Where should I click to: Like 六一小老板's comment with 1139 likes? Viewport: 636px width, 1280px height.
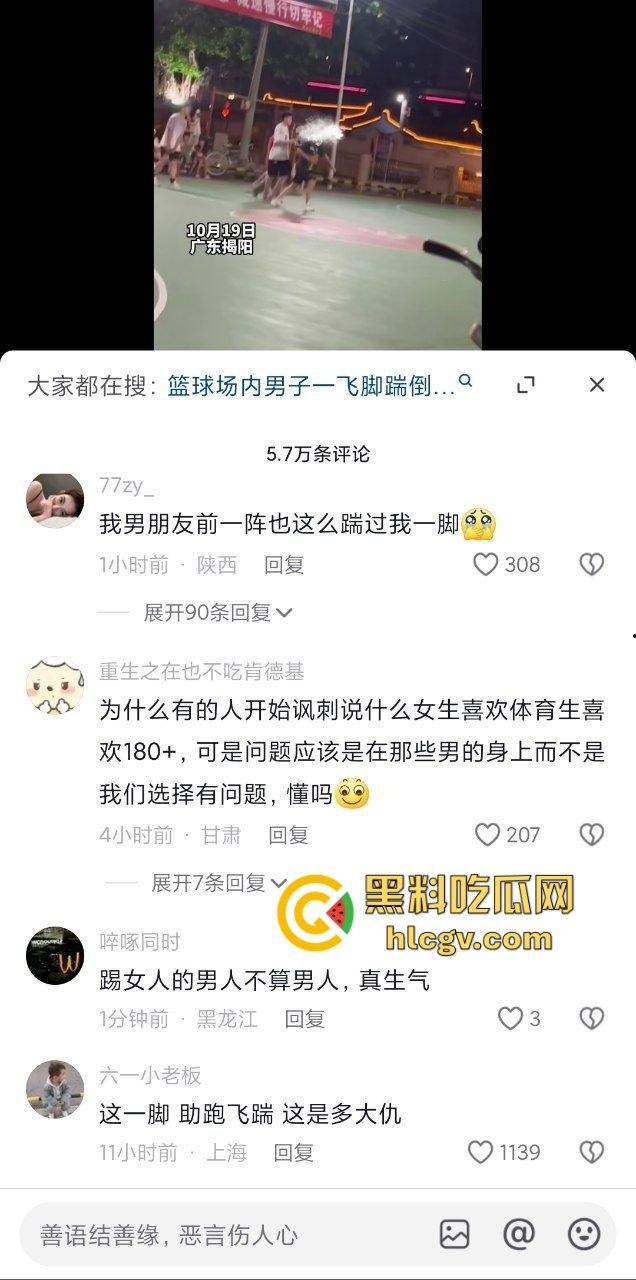(481, 1153)
